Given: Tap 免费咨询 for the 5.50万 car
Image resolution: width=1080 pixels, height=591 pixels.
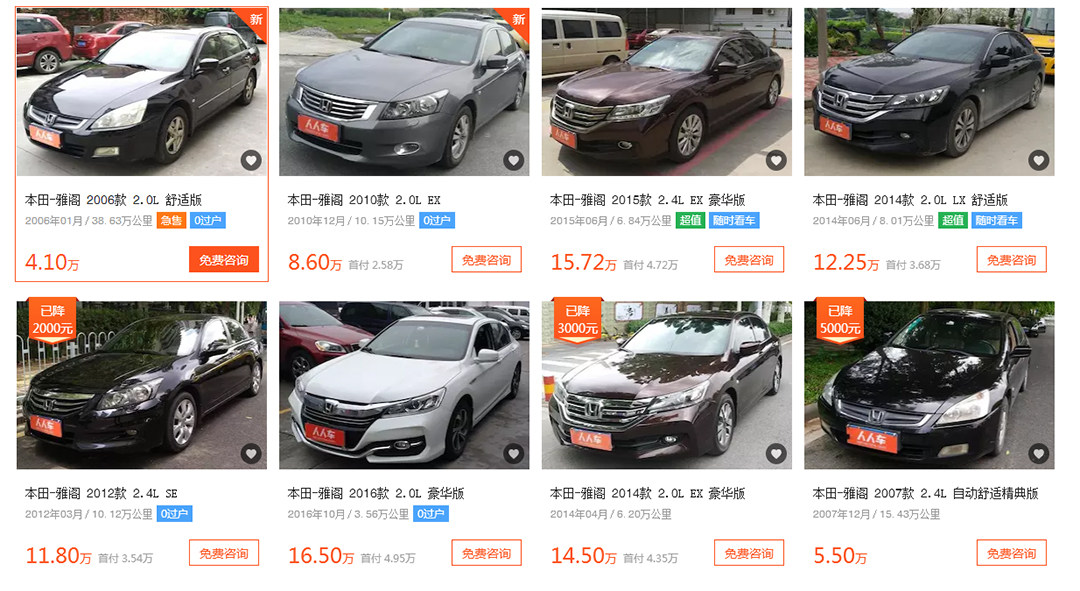Looking at the screenshot, I should click(x=1011, y=553).
